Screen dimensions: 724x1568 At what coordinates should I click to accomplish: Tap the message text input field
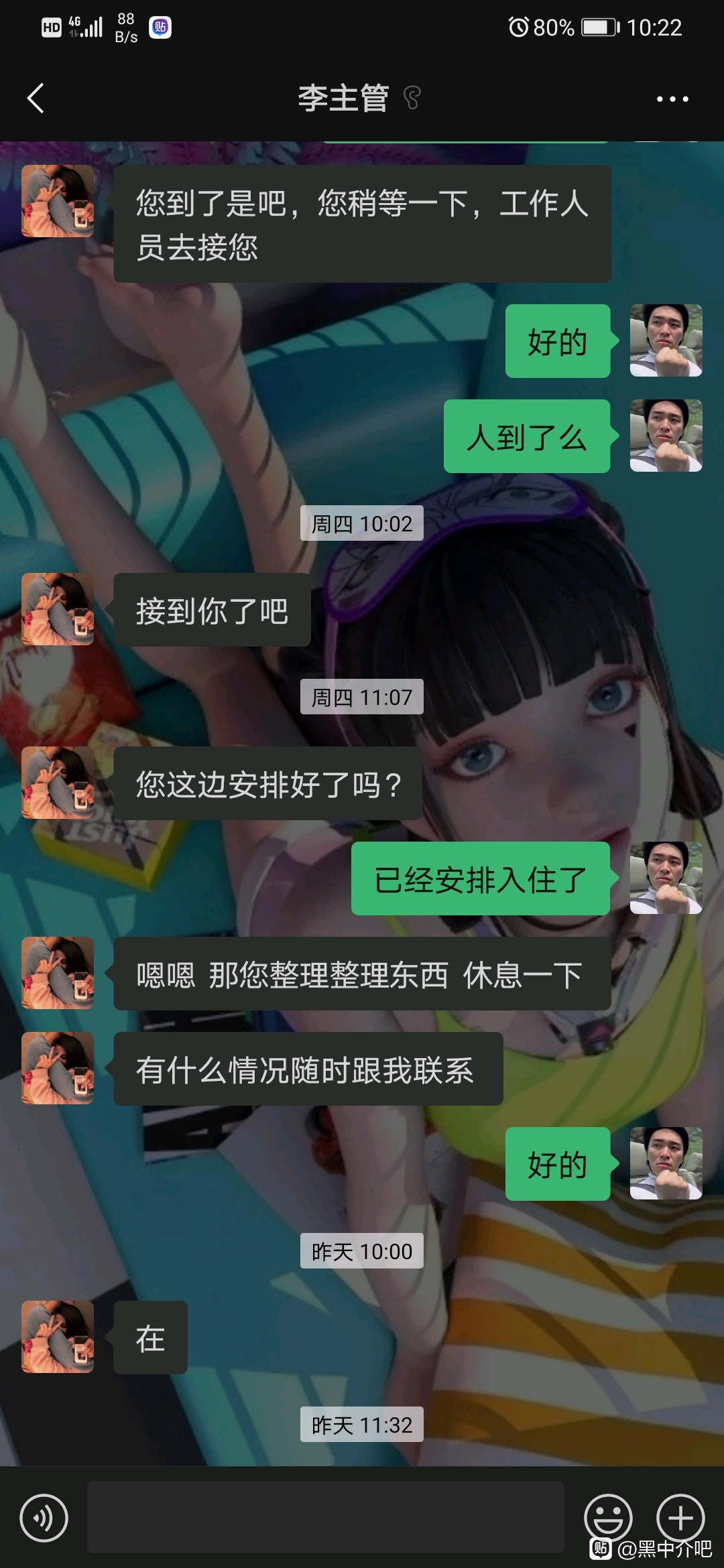click(x=325, y=1518)
